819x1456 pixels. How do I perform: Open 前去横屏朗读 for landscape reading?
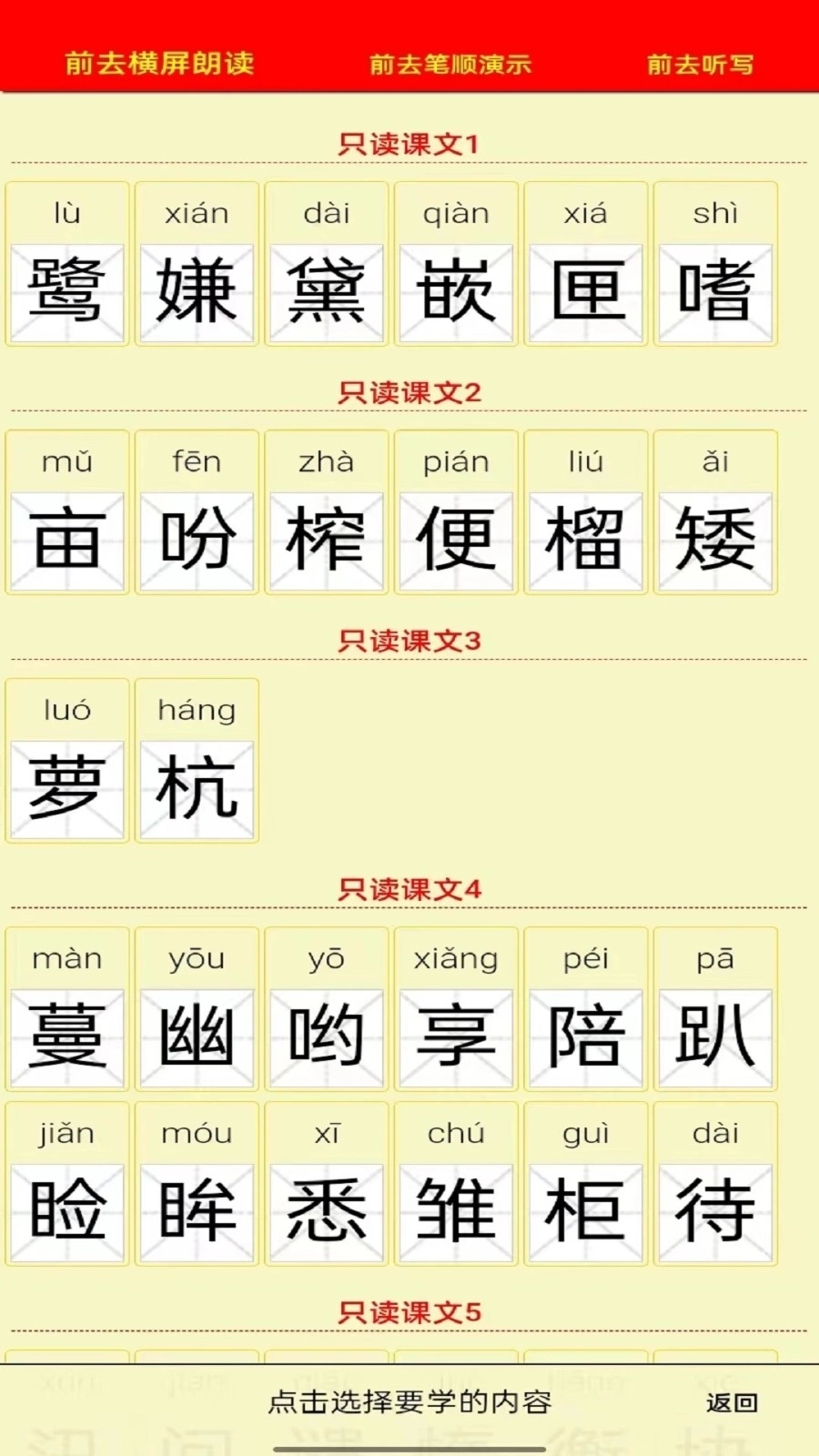pyautogui.click(x=161, y=65)
